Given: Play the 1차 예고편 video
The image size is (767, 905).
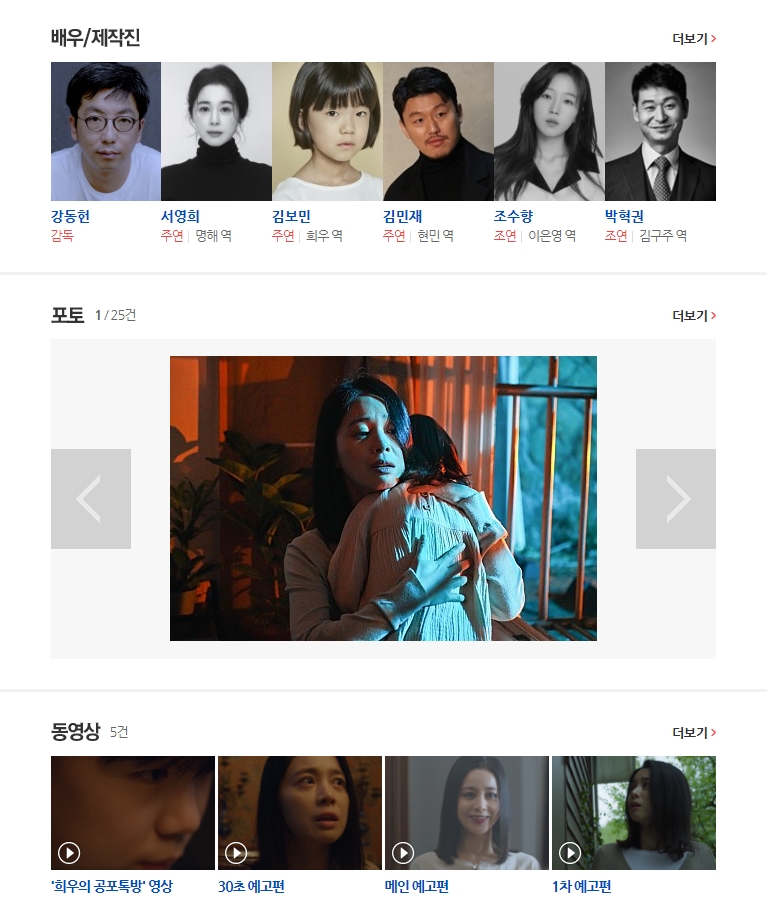Looking at the screenshot, I should pos(633,813).
